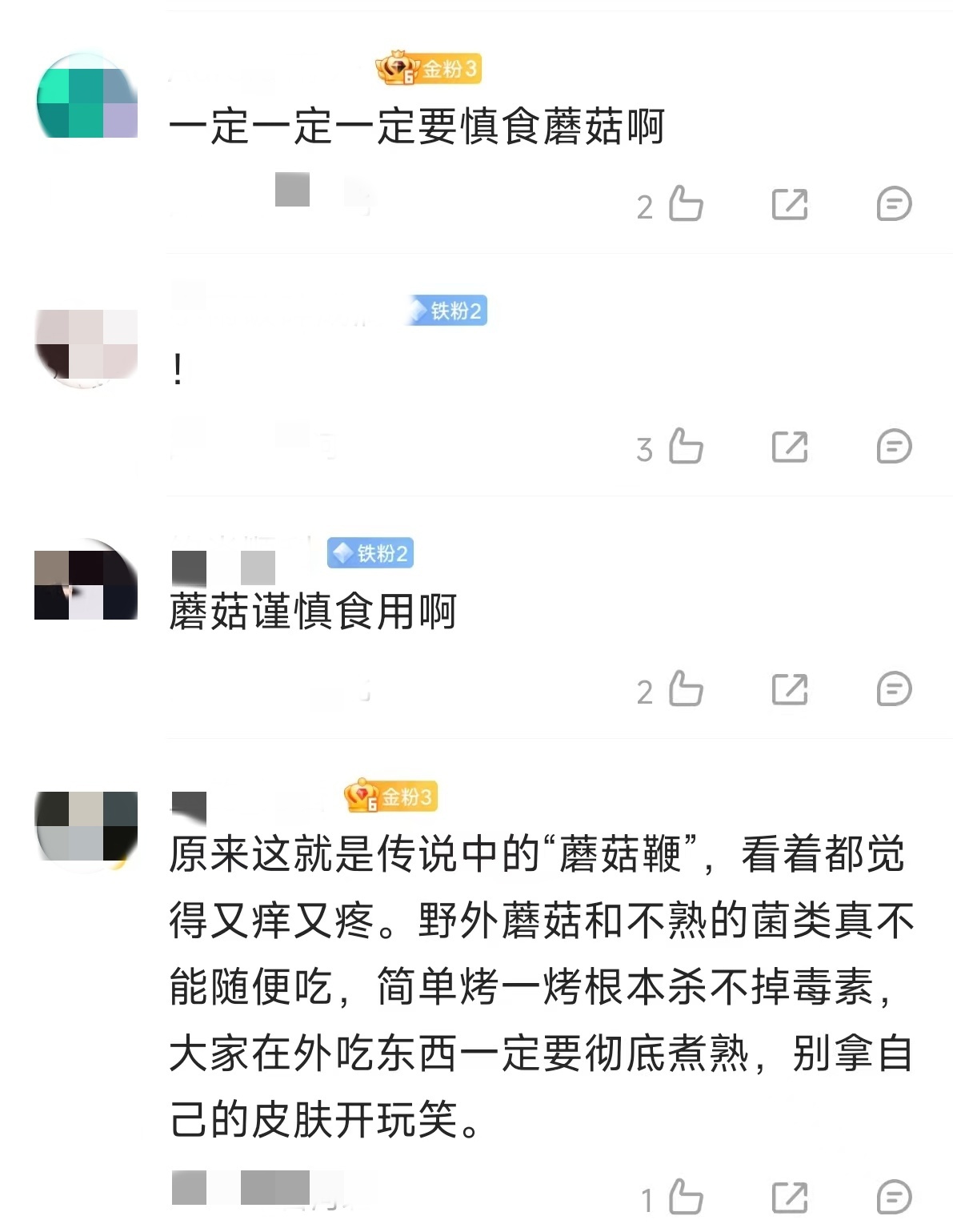Share the comment '一定一定一定要慎食蘑菇啊'
Viewport: 953px width, 1232px height.
point(789,204)
